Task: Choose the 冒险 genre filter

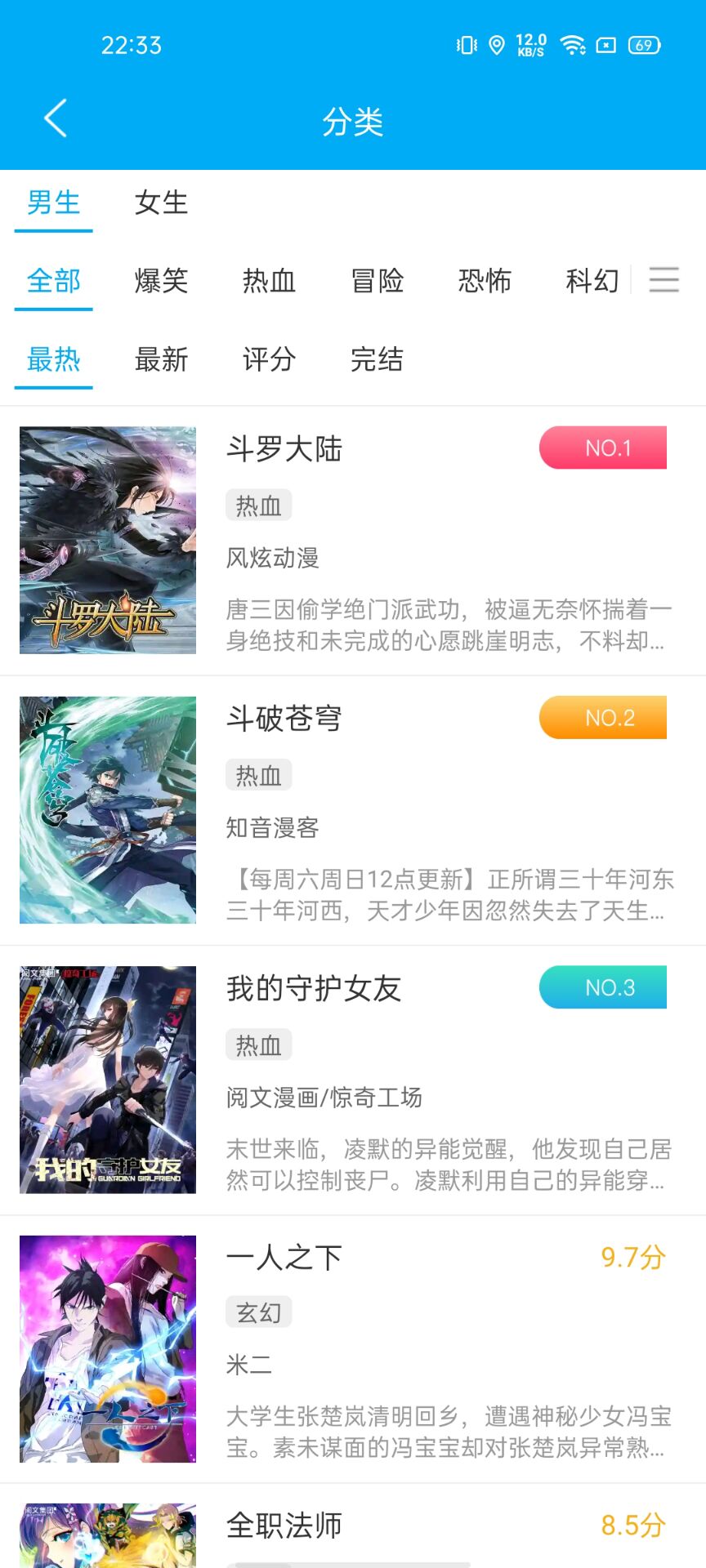Action: click(x=377, y=281)
